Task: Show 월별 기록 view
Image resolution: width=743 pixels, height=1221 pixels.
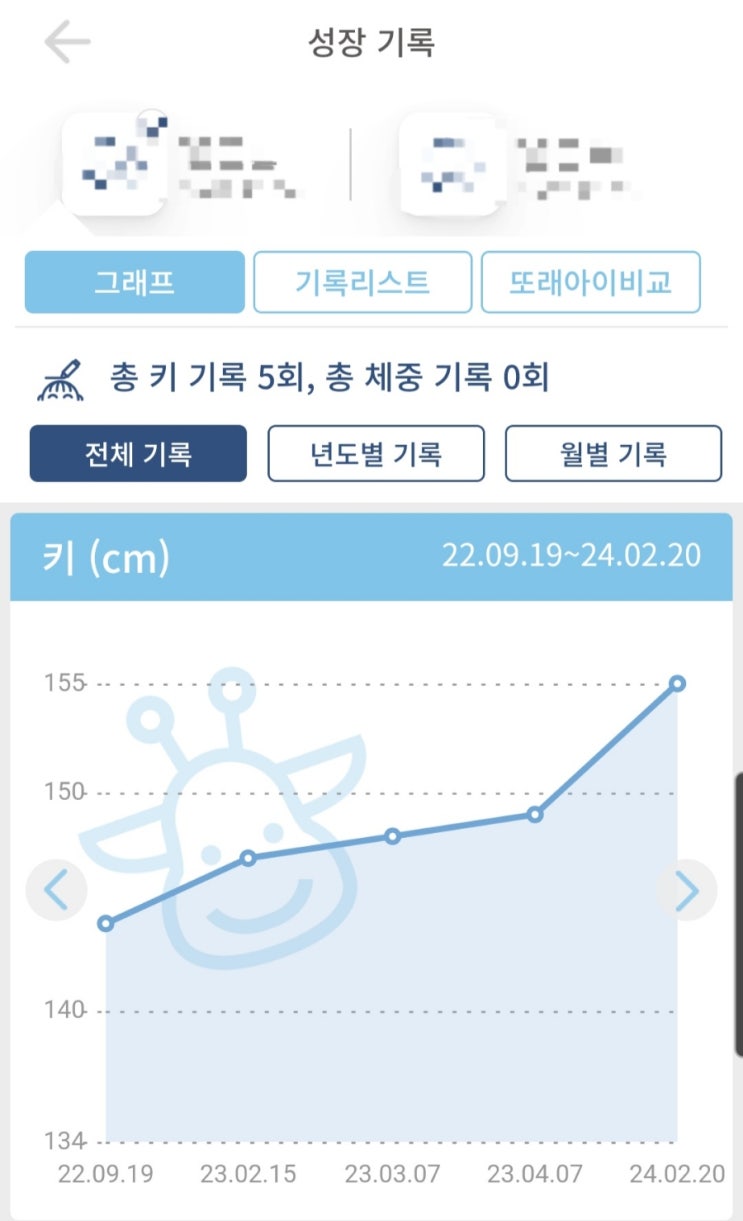Action: coord(613,454)
